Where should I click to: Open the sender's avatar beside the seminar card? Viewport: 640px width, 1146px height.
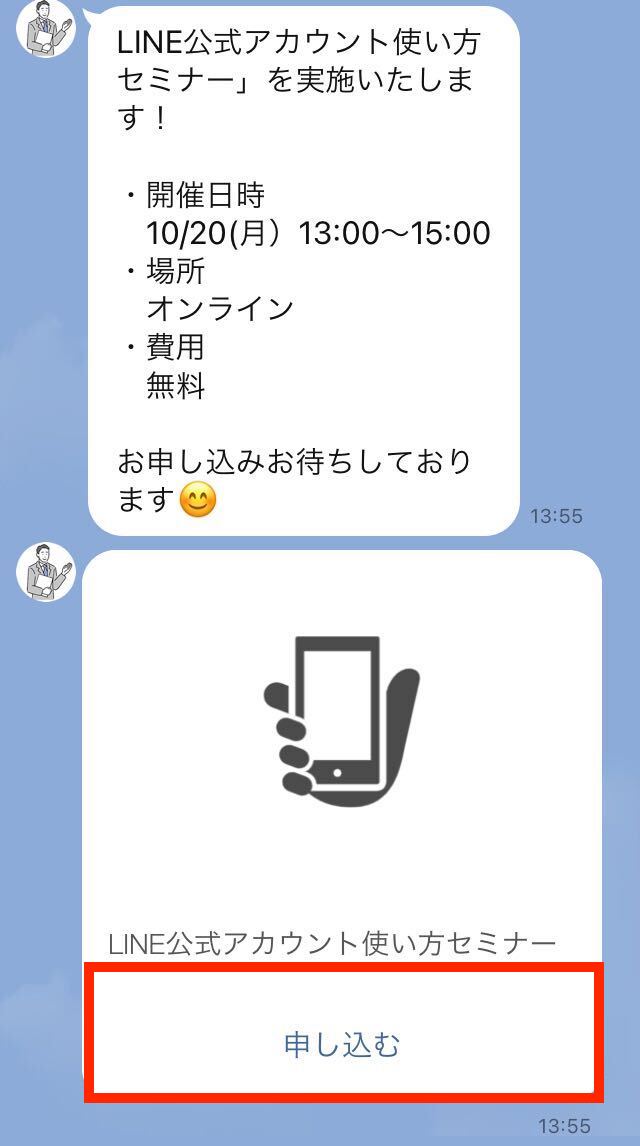pos(46,572)
